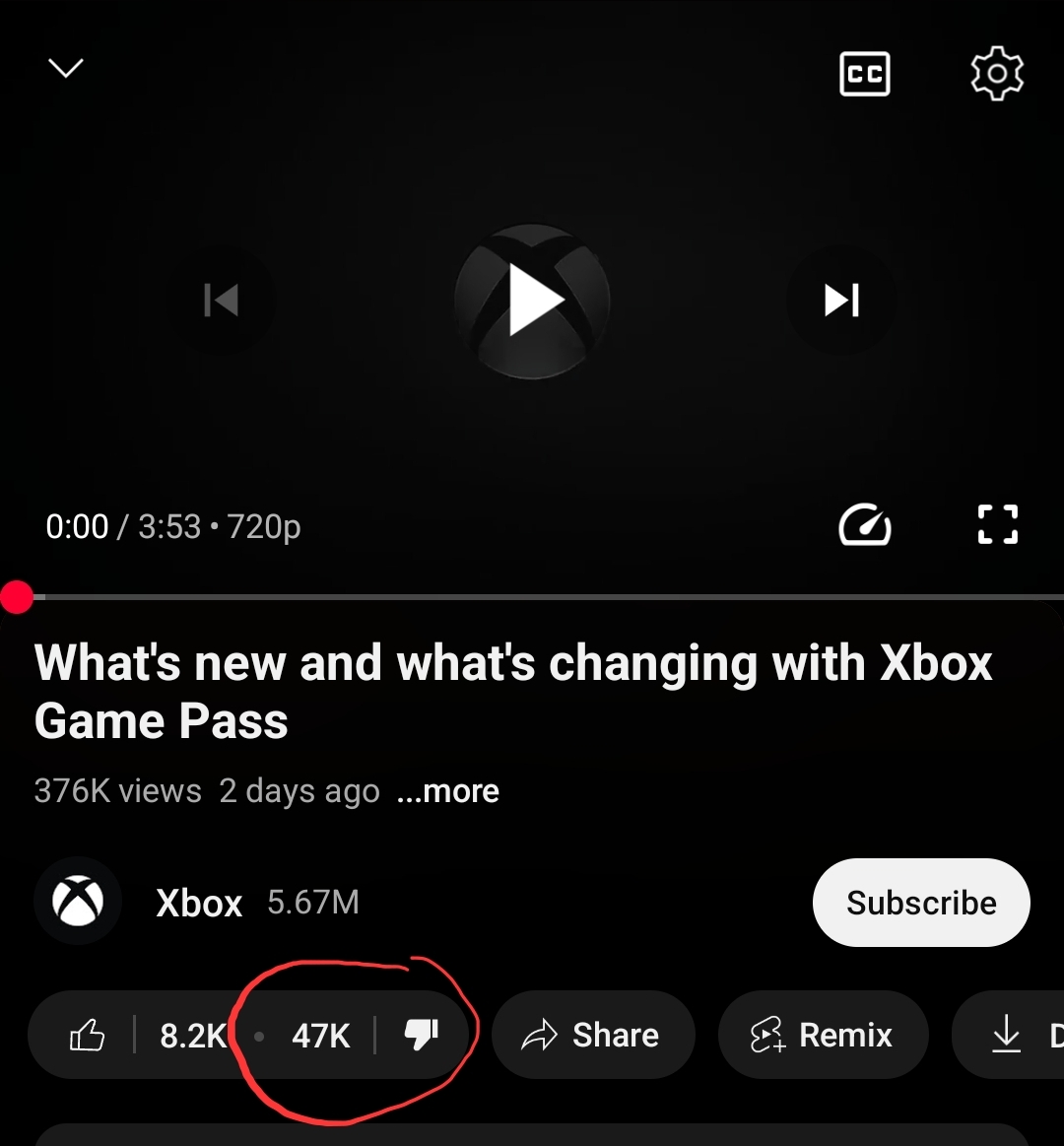Minimize the video player with the down chevron
The width and height of the screenshot is (1064, 1146).
[66, 68]
